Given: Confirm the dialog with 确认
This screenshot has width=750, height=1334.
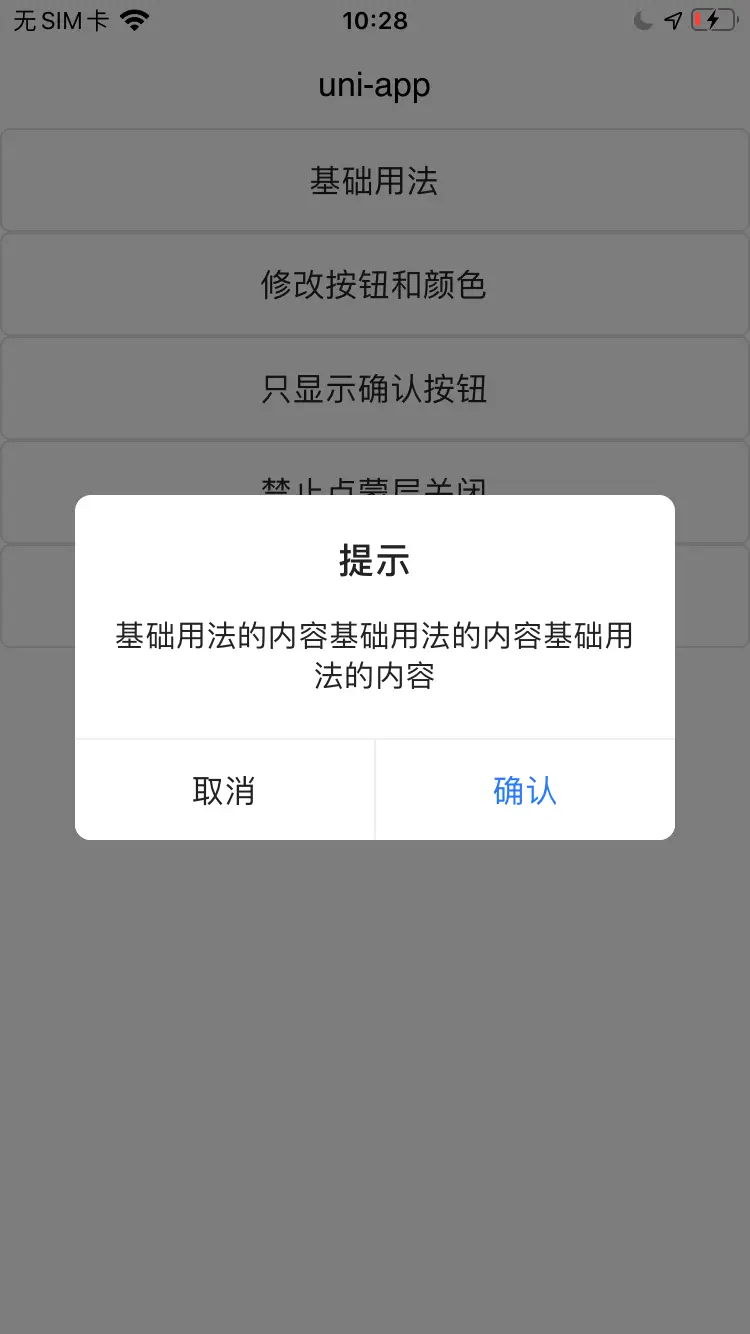Looking at the screenshot, I should coord(525,790).
